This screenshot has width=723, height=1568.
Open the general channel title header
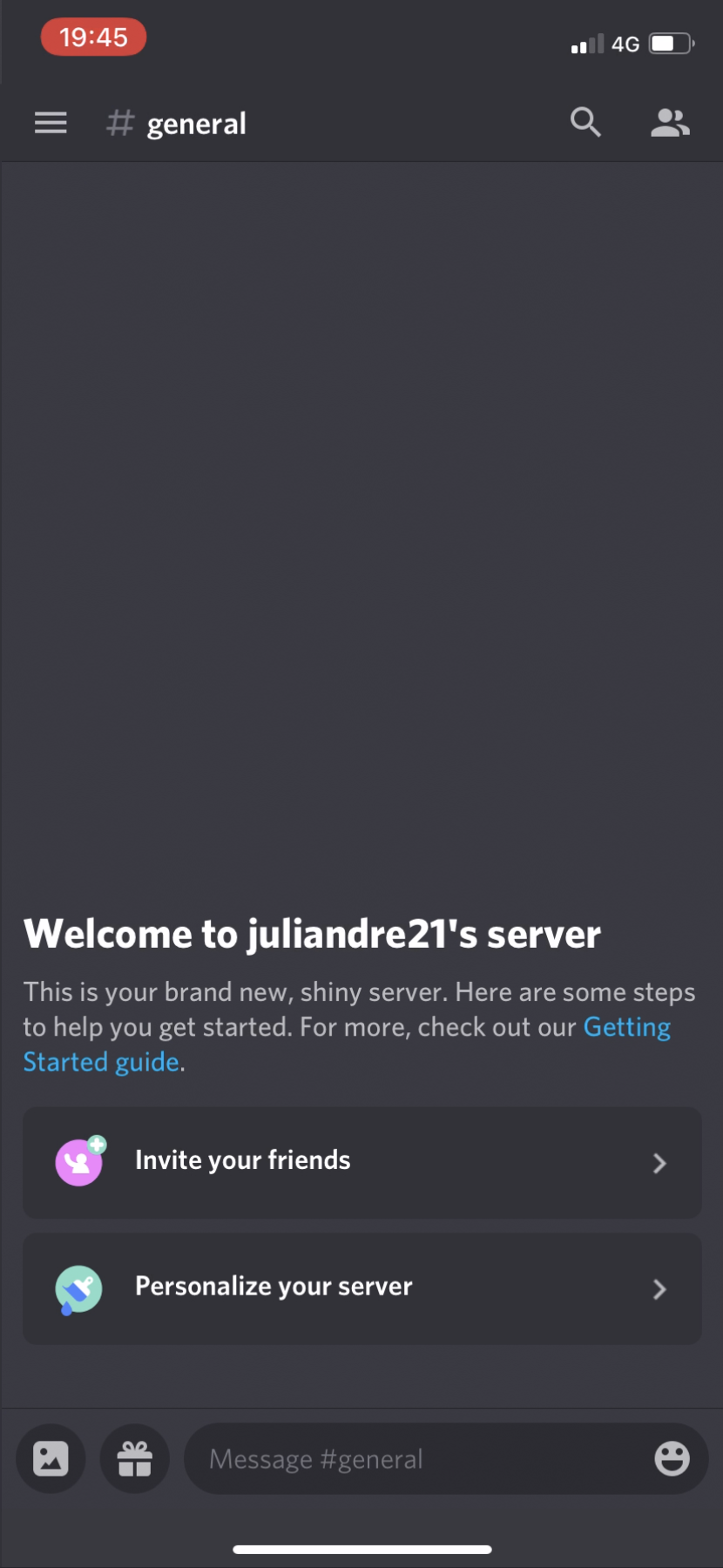click(196, 123)
